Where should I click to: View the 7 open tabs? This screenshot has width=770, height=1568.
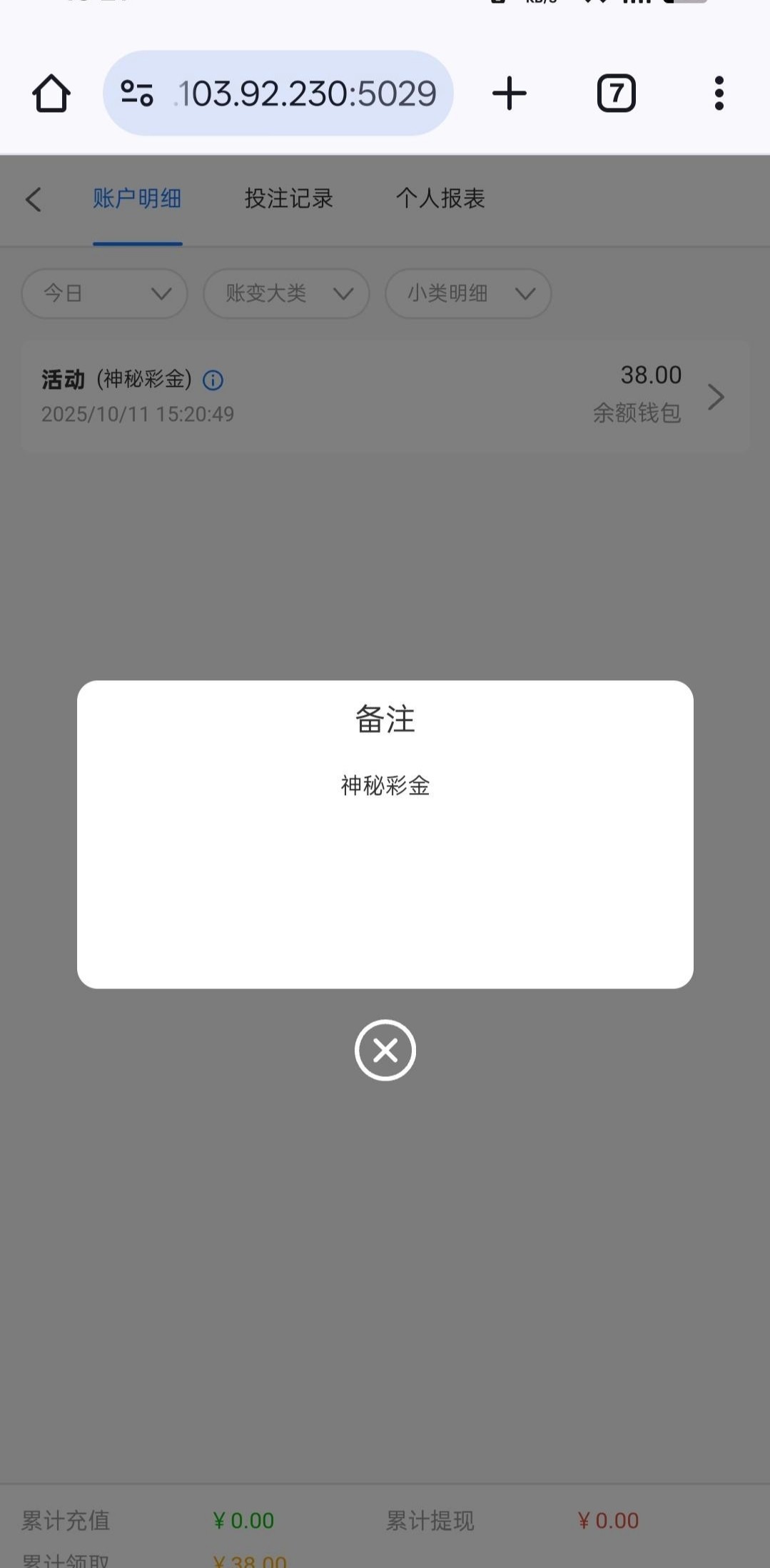[x=616, y=93]
